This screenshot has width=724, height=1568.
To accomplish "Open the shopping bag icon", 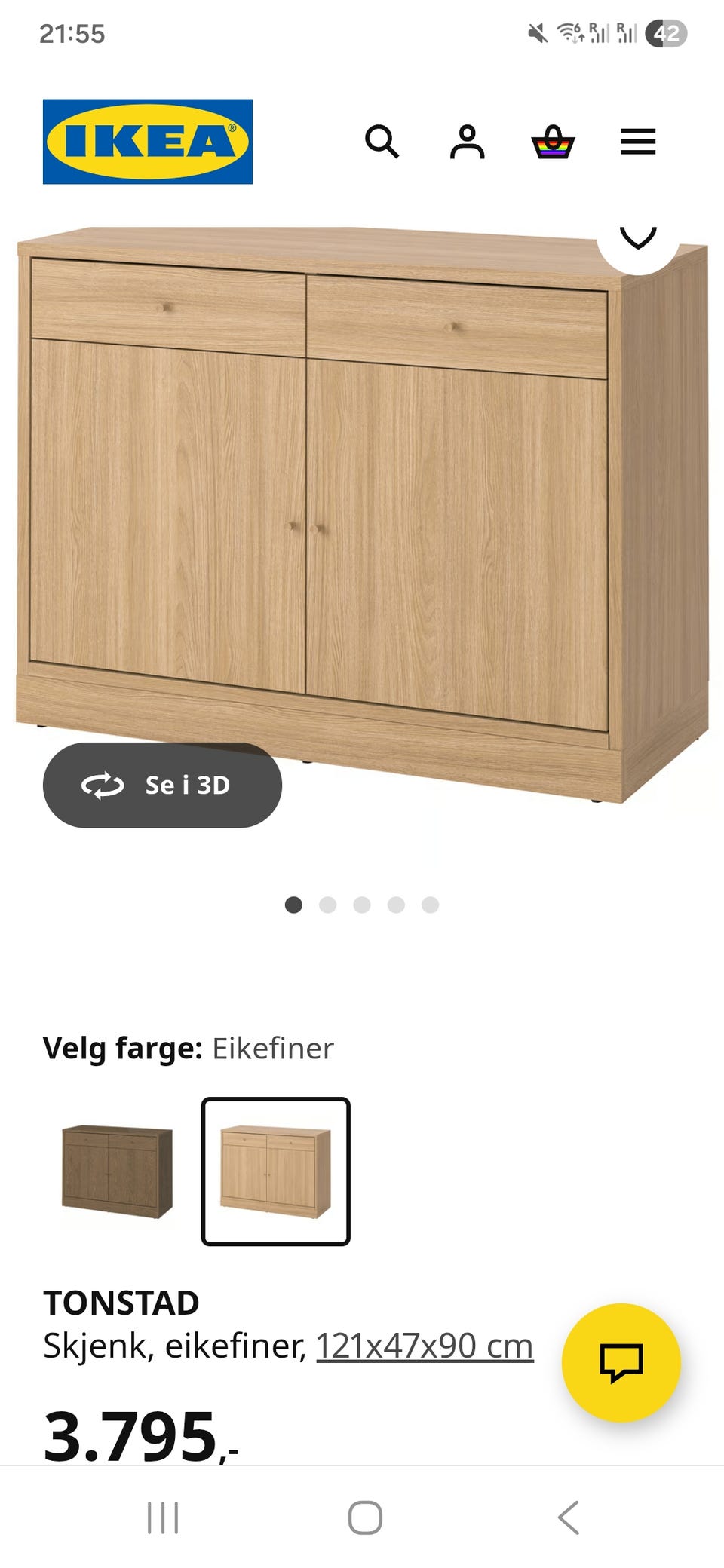I will click(553, 142).
